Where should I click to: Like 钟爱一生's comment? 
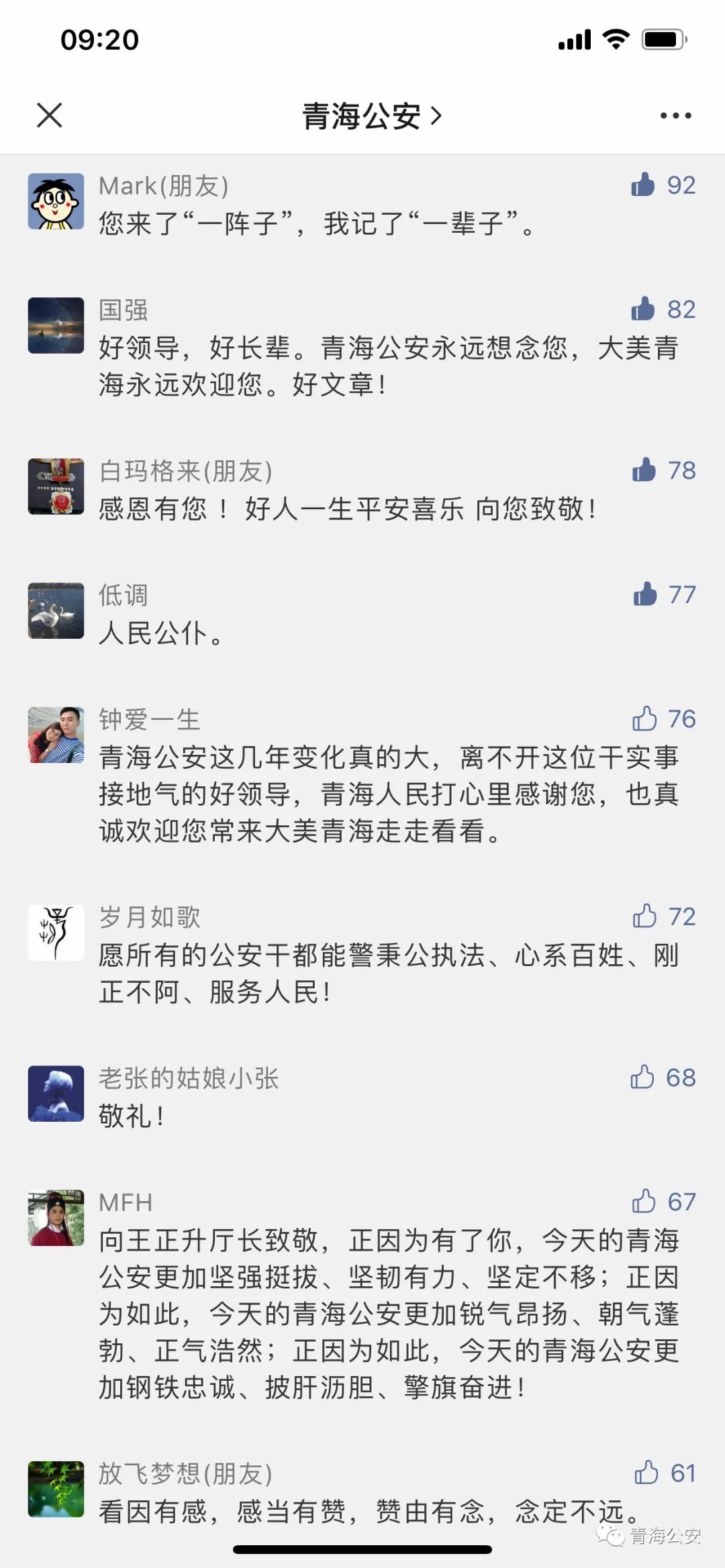pyautogui.click(x=644, y=719)
